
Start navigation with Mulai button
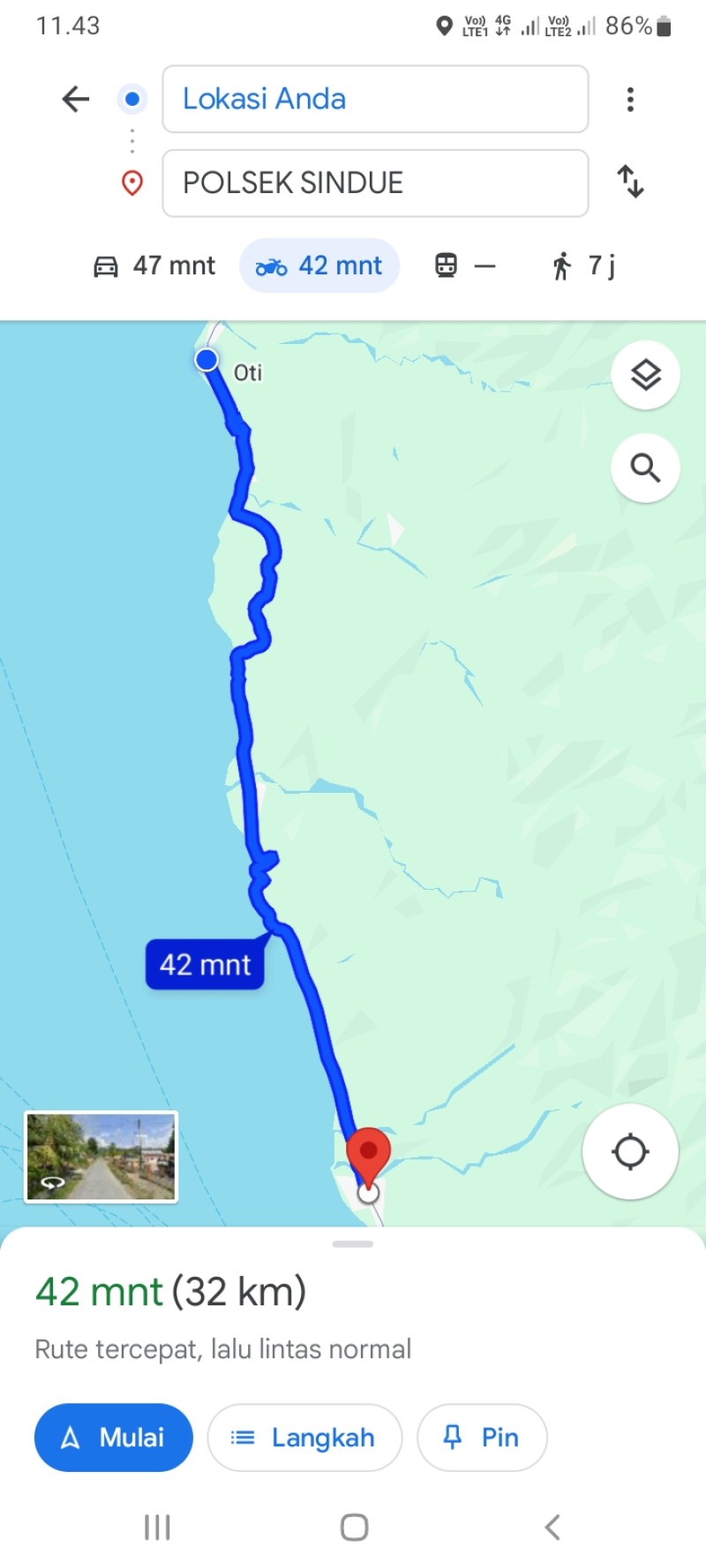click(x=114, y=1437)
